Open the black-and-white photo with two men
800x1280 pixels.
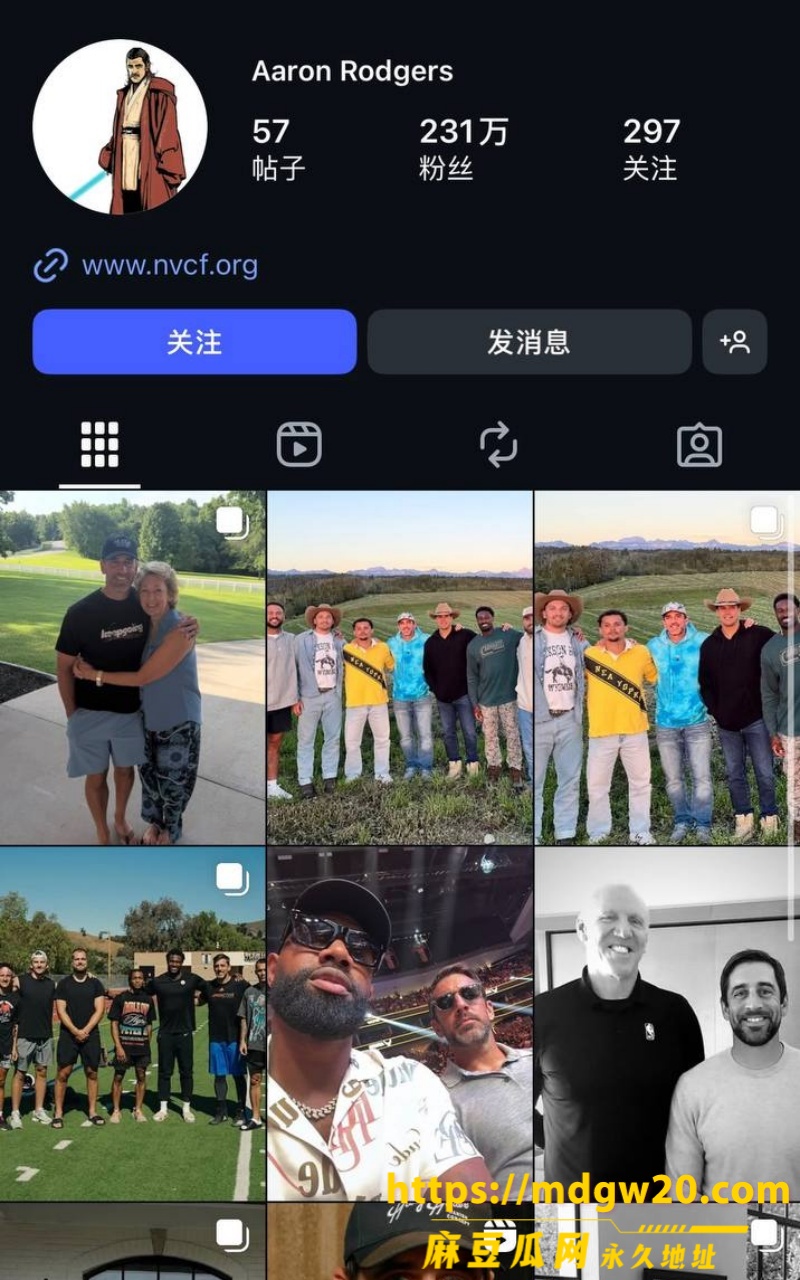click(x=667, y=1023)
